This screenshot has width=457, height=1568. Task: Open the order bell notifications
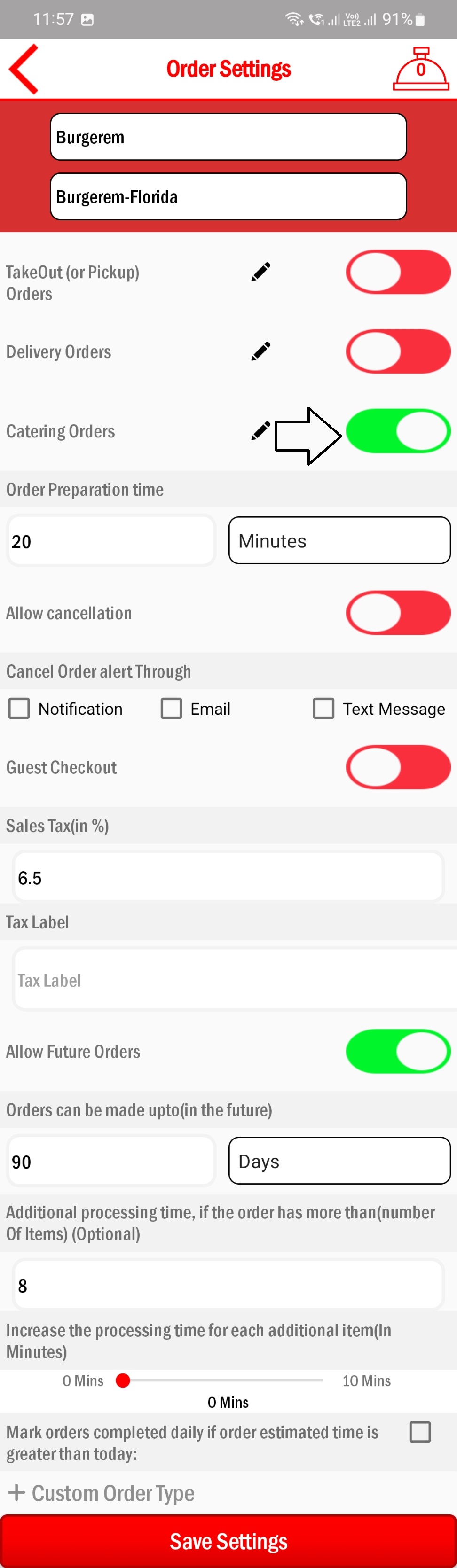tap(420, 69)
